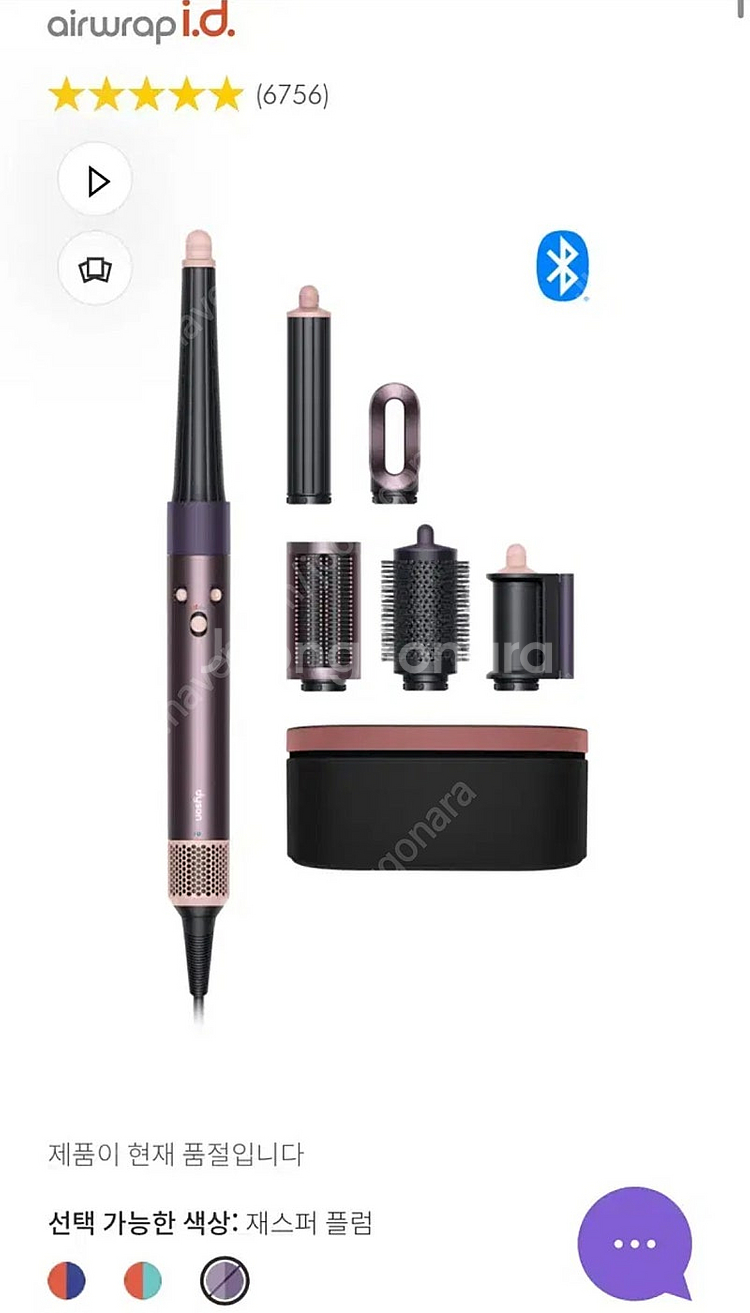Open the purple chat support bubble
The height and width of the screenshot is (1313, 750).
point(634,1243)
